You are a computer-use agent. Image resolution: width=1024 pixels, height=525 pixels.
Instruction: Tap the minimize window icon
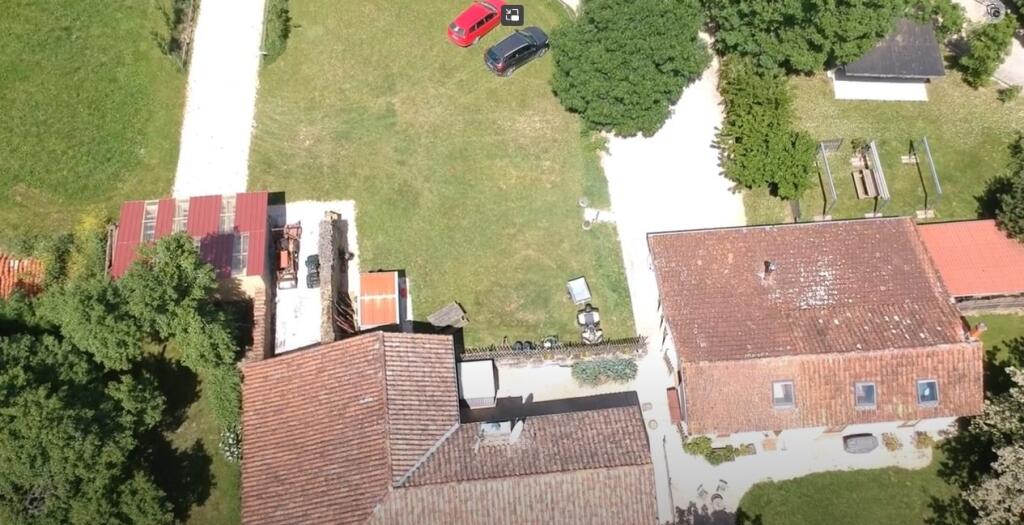[x=512, y=15]
